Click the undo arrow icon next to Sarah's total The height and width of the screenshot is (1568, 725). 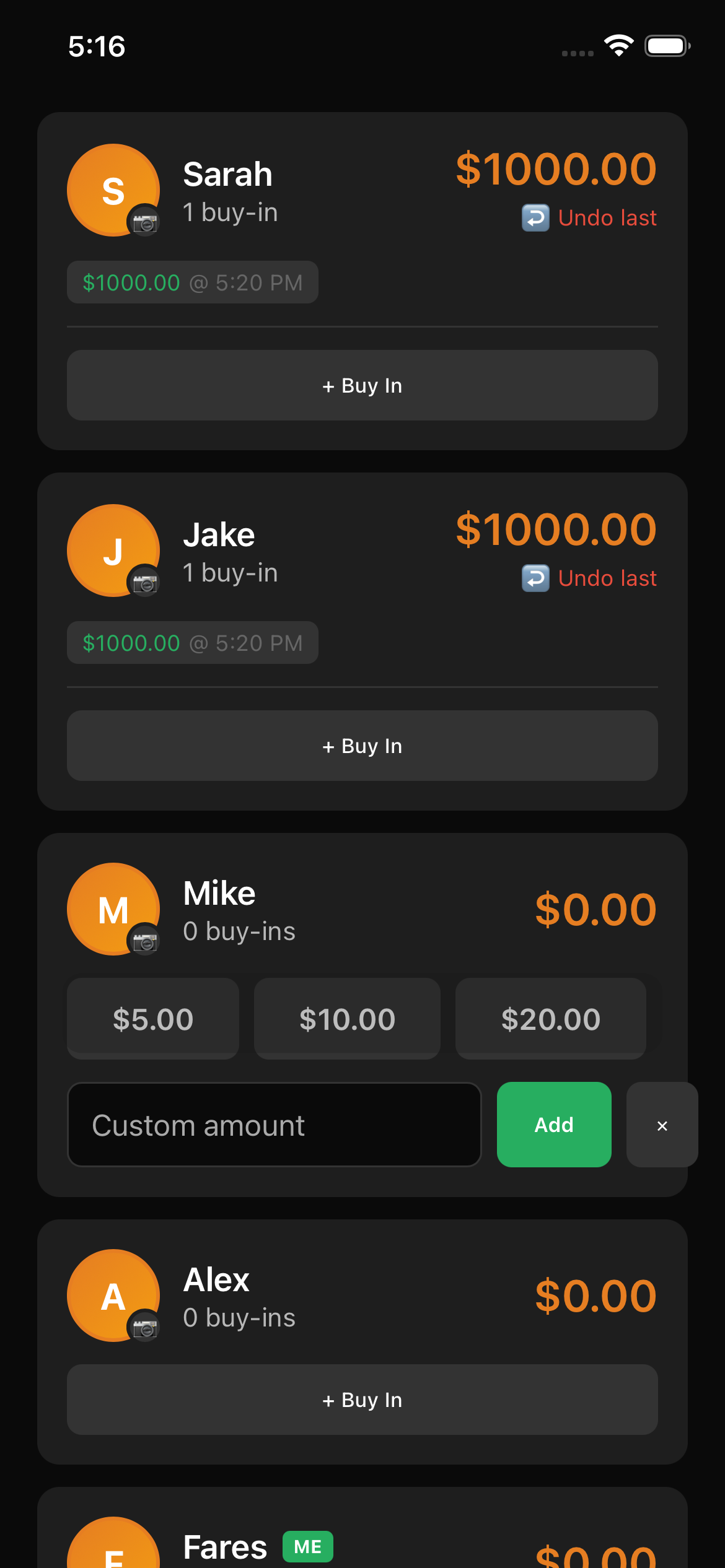pos(535,218)
